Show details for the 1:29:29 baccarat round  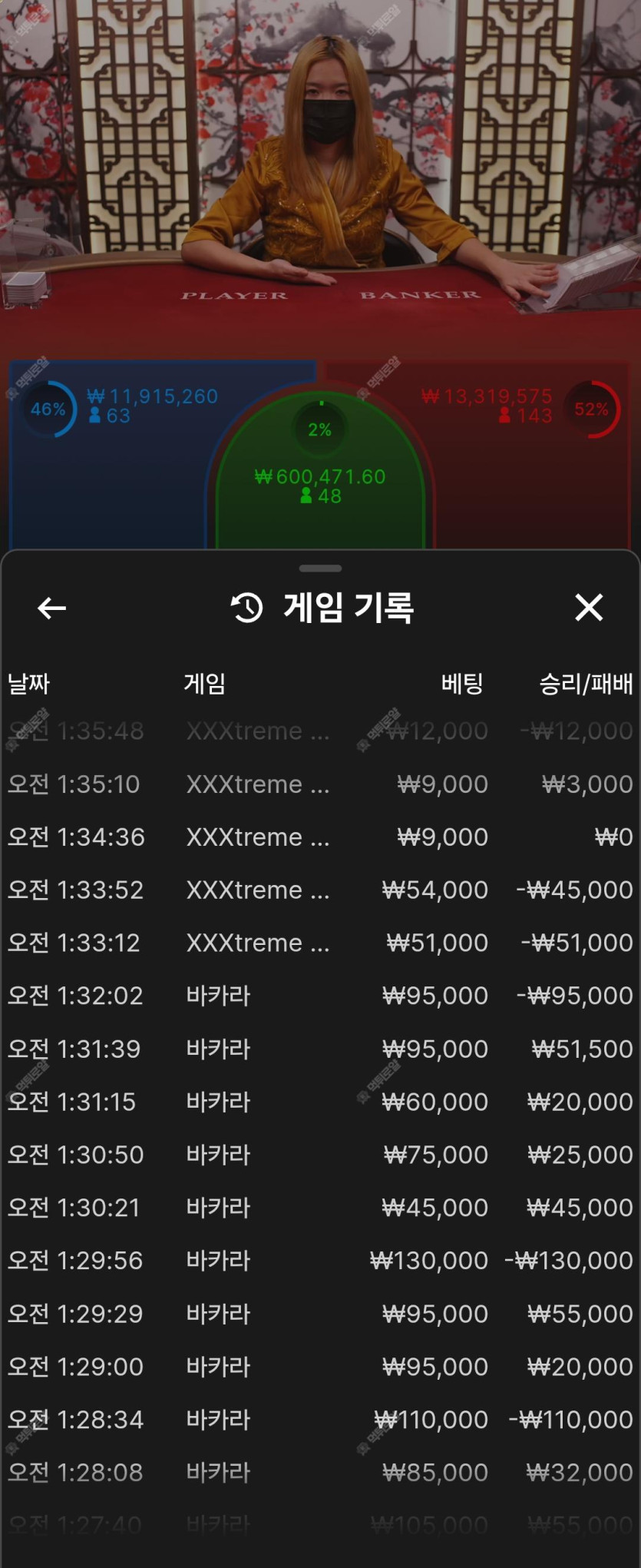(x=320, y=1314)
